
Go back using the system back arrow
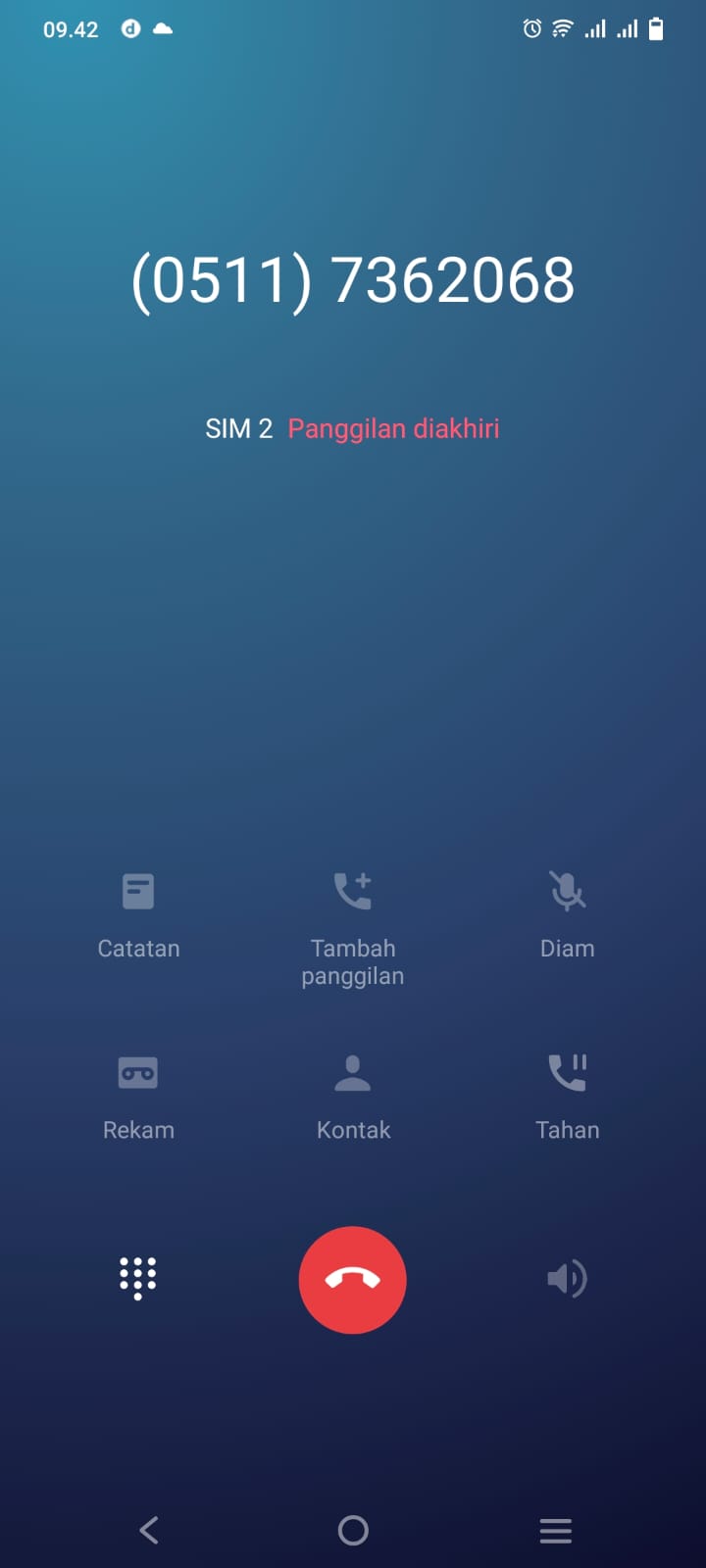tap(149, 1530)
